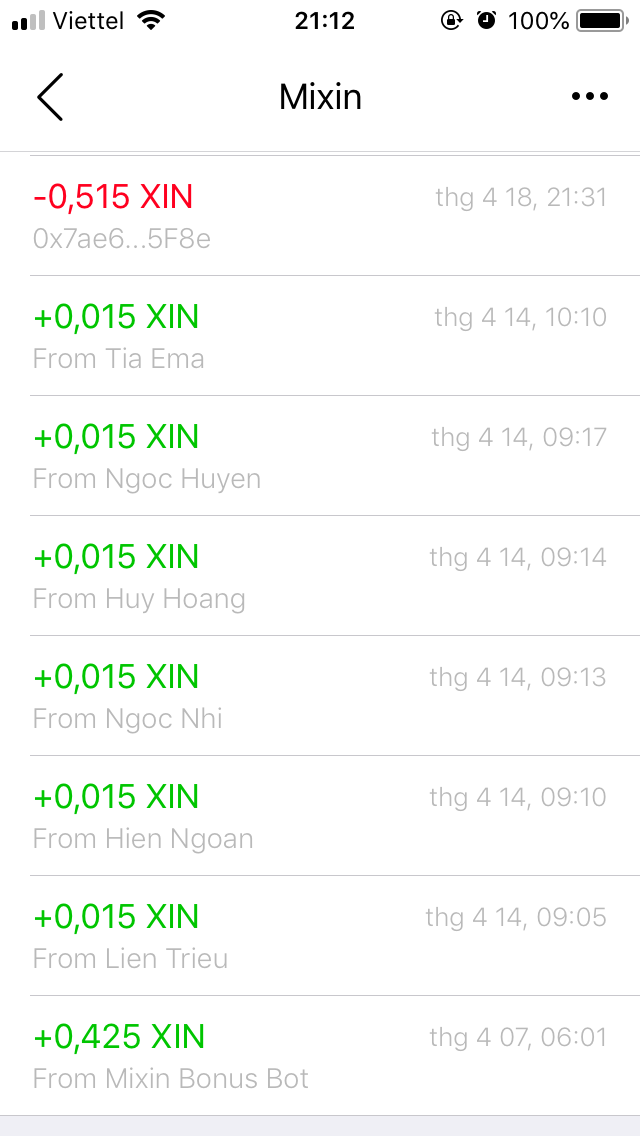Image resolution: width=640 pixels, height=1136 pixels.
Task: Show details of Ngoc Nhi's transfer
Action: pyautogui.click(x=320, y=696)
